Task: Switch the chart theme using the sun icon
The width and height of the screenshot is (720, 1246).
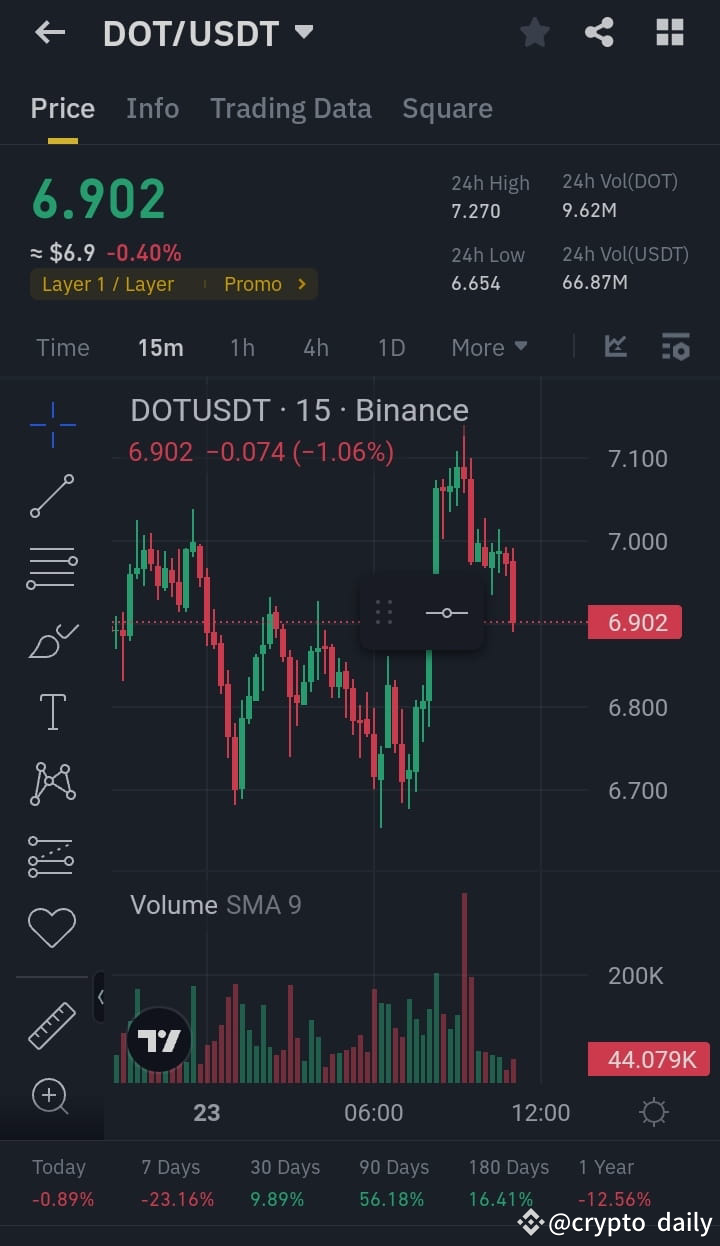Action: (654, 1112)
